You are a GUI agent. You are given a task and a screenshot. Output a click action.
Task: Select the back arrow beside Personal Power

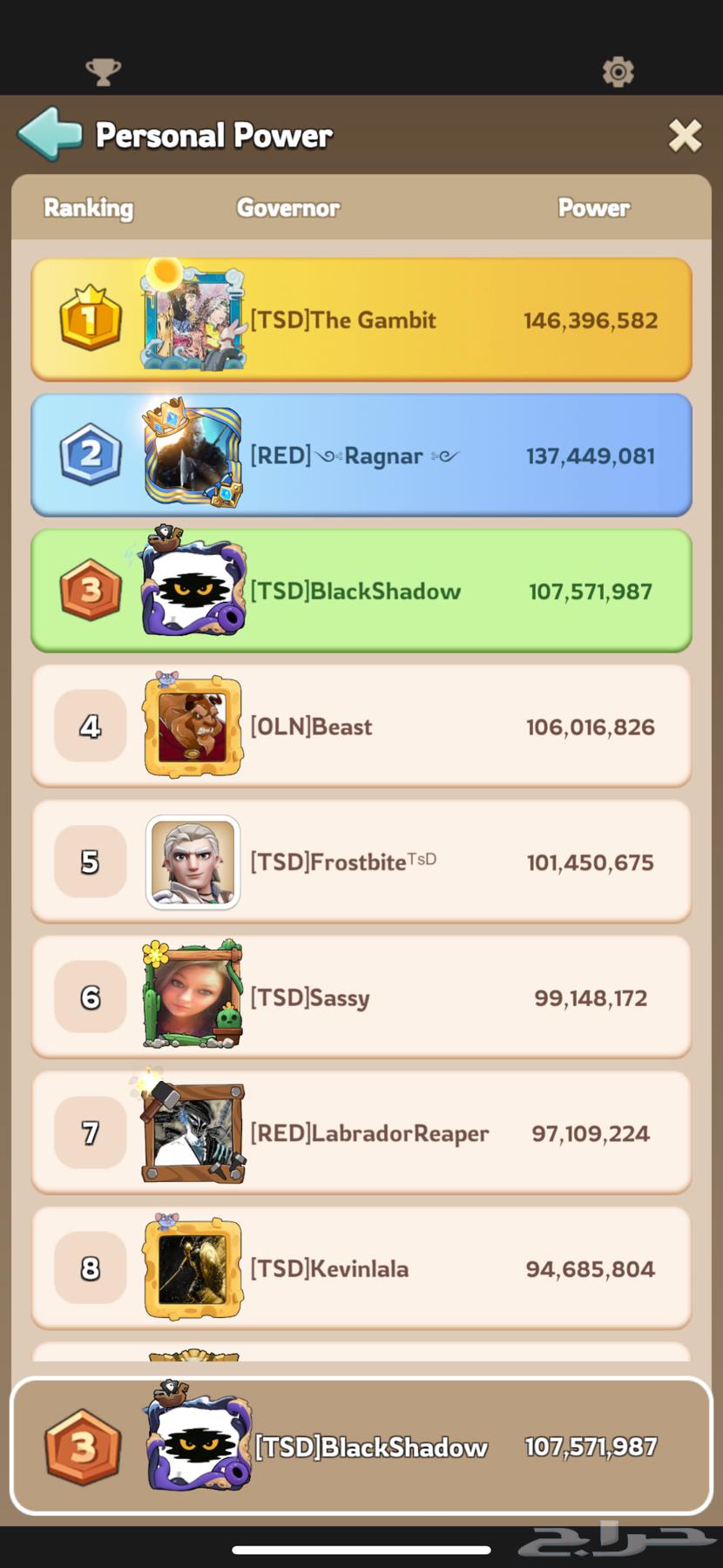pyautogui.click(x=50, y=135)
